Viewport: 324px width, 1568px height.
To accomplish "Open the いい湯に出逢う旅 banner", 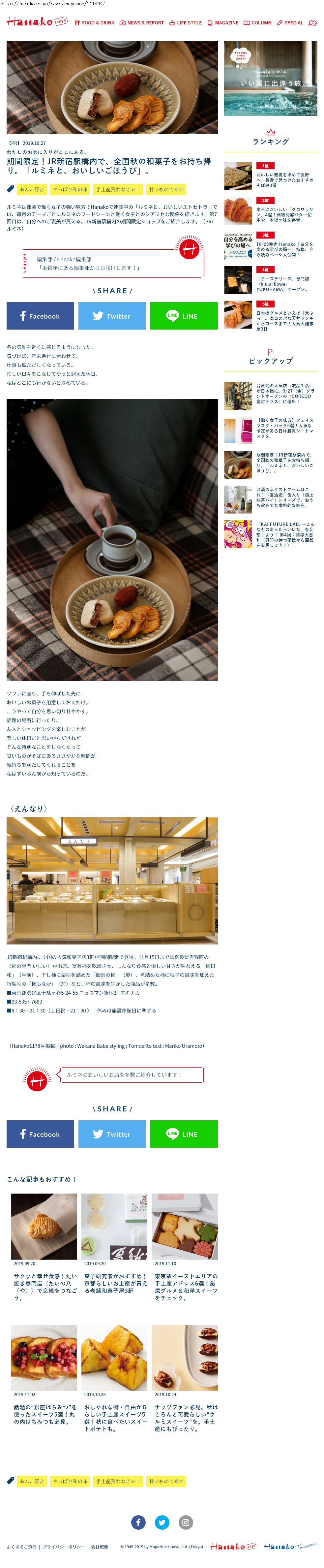I will point(270,79).
